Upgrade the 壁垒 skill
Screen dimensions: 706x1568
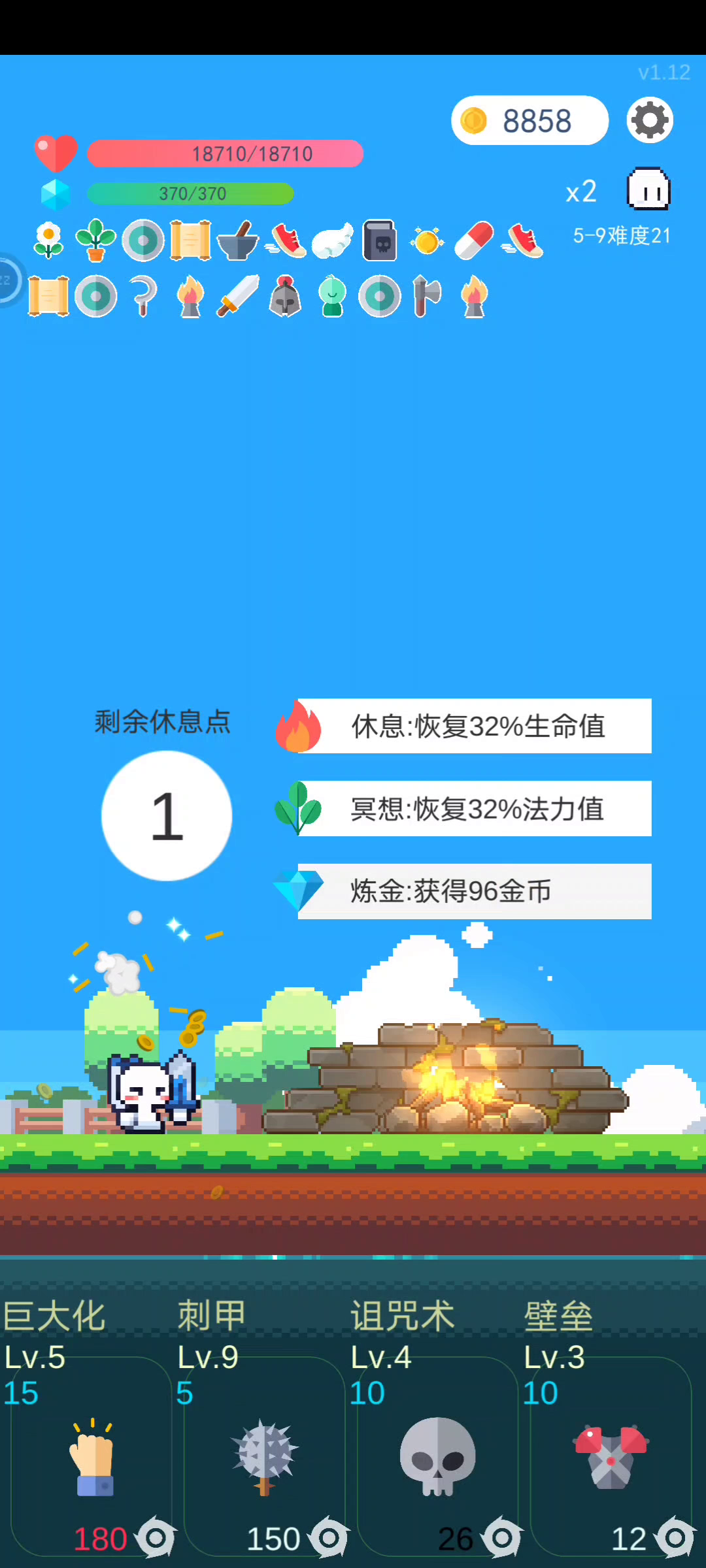611,1456
